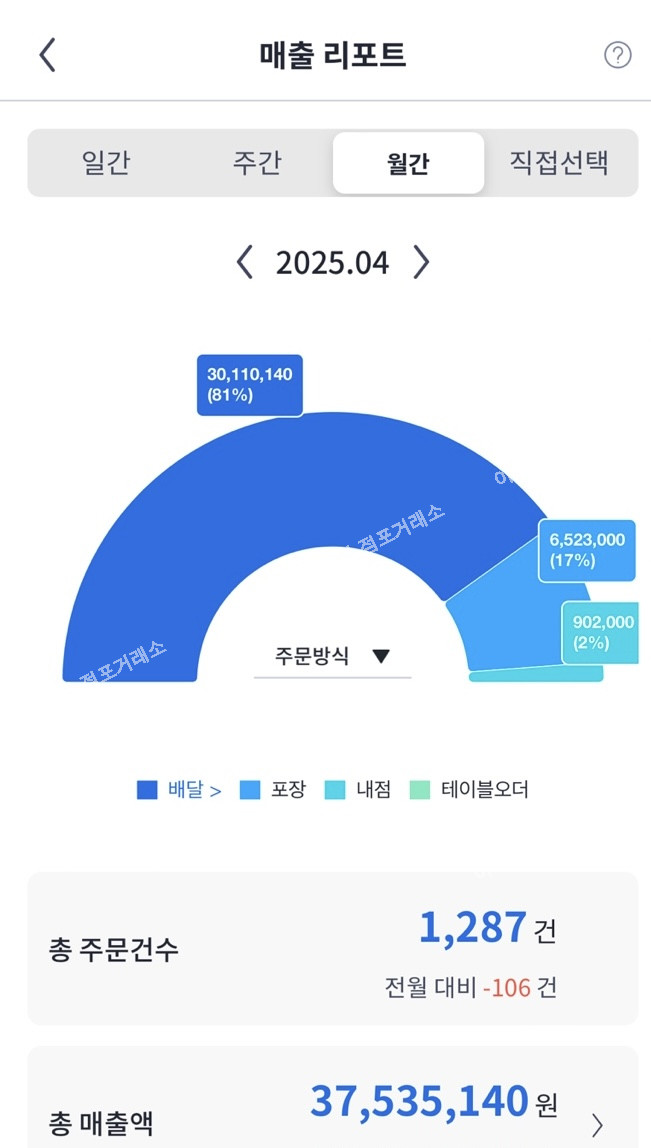
Task: Select the 월간 tab
Action: pyautogui.click(x=408, y=163)
